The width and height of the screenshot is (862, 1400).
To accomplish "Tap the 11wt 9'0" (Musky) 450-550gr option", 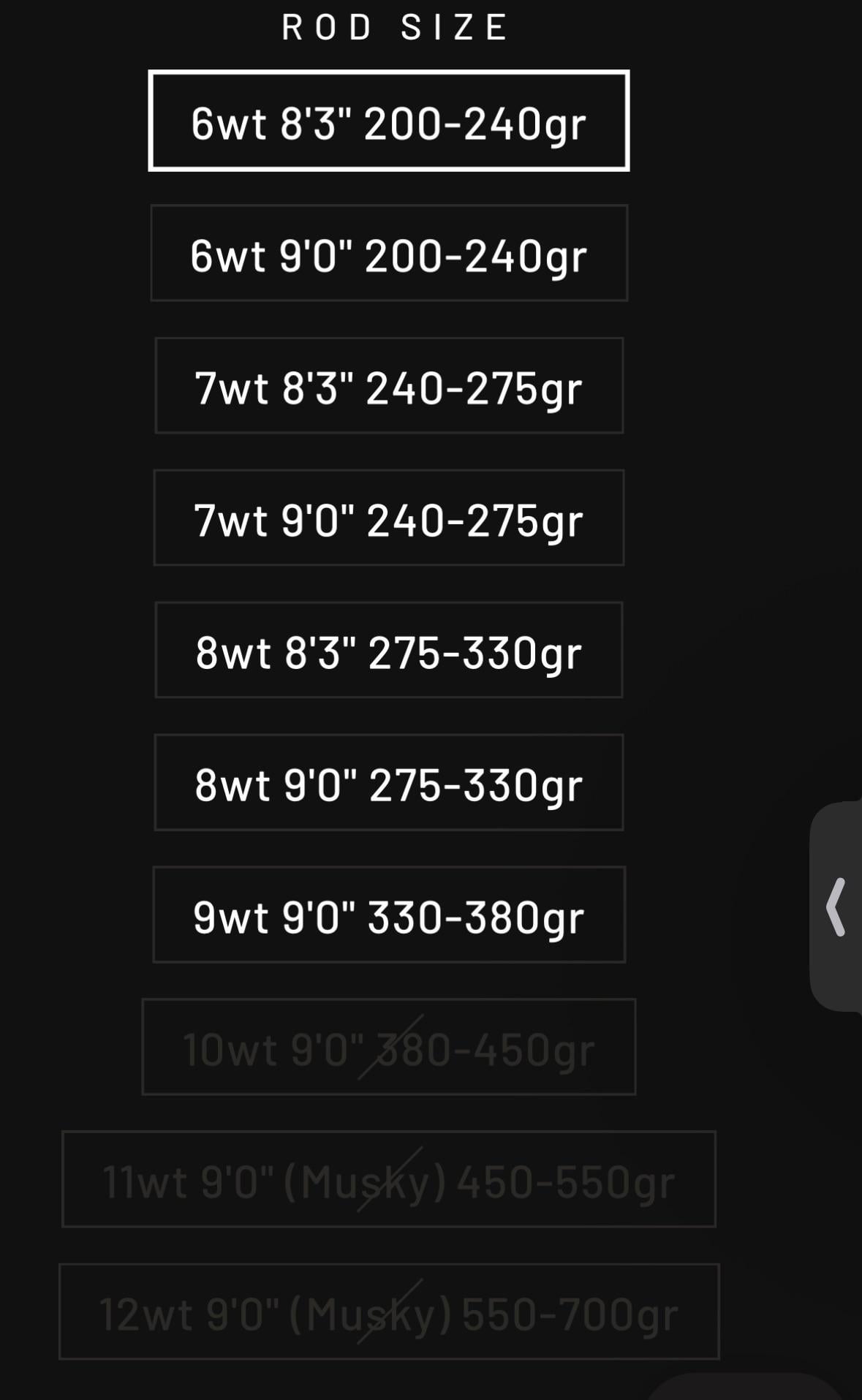I will (x=388, y=1180).
